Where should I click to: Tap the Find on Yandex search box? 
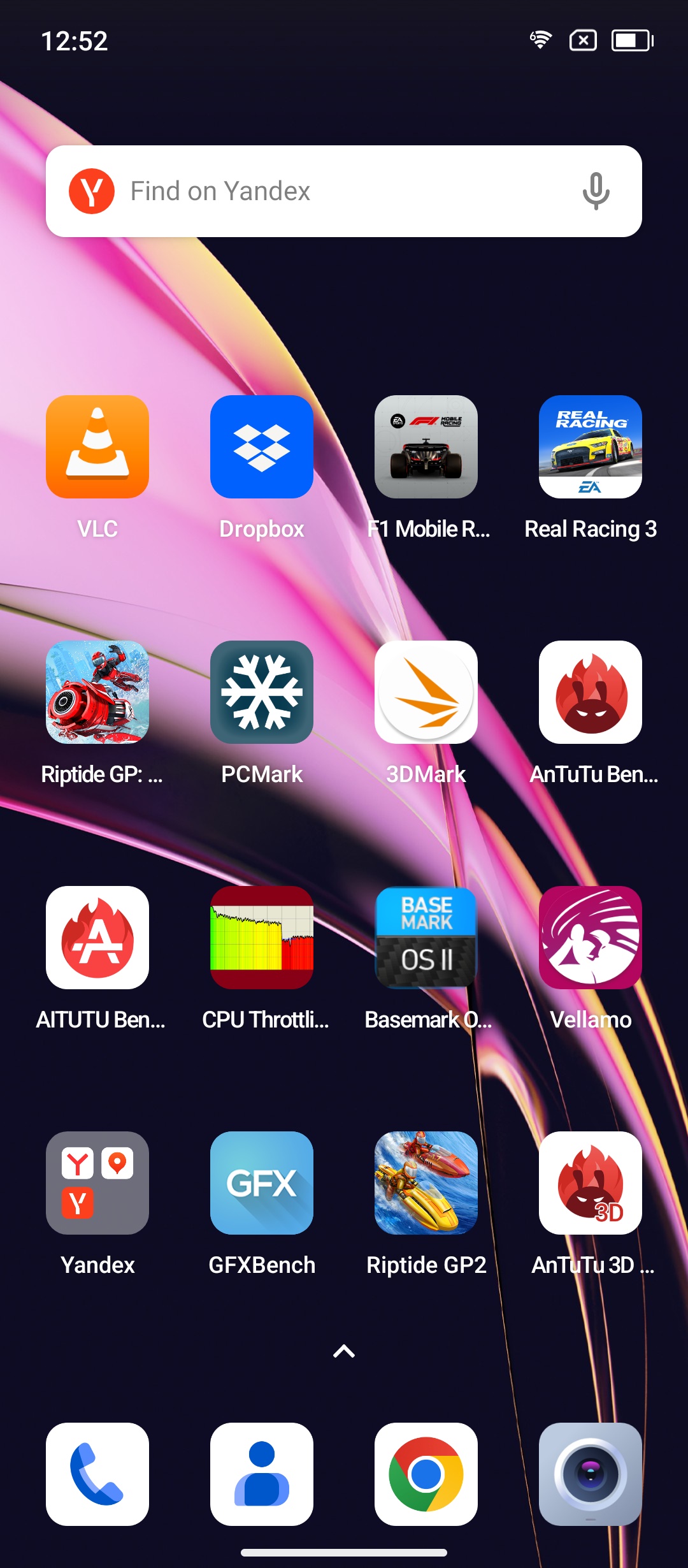(344, 191)
